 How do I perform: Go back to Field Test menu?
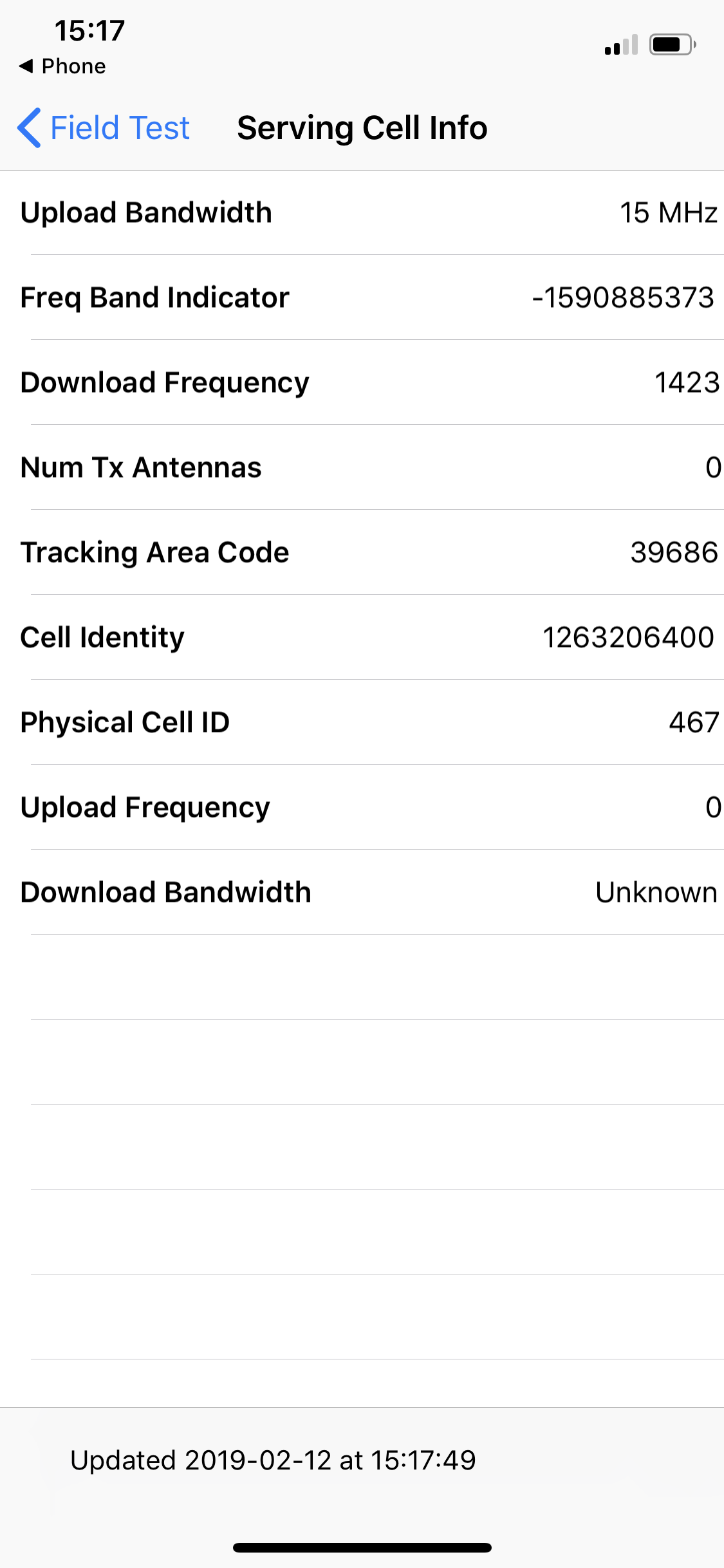tap(104, 127)
